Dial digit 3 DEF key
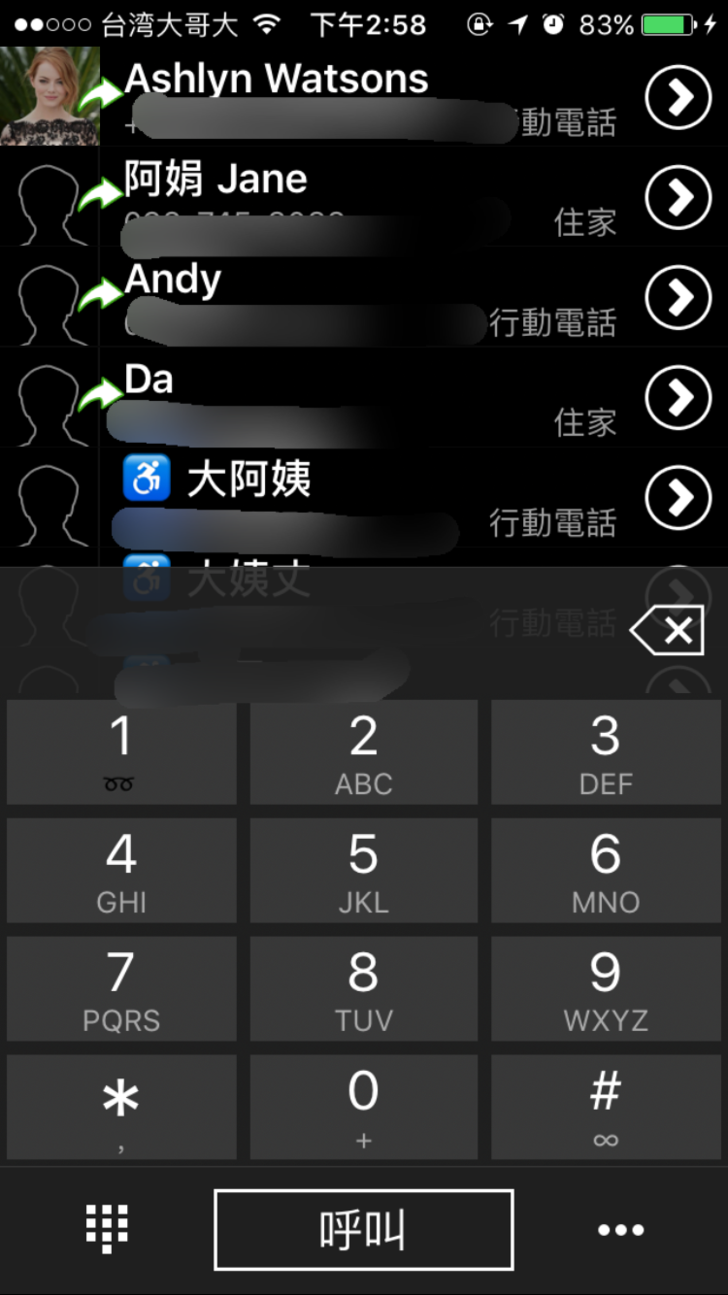The image size is (728, 1295). pos(605,752)
